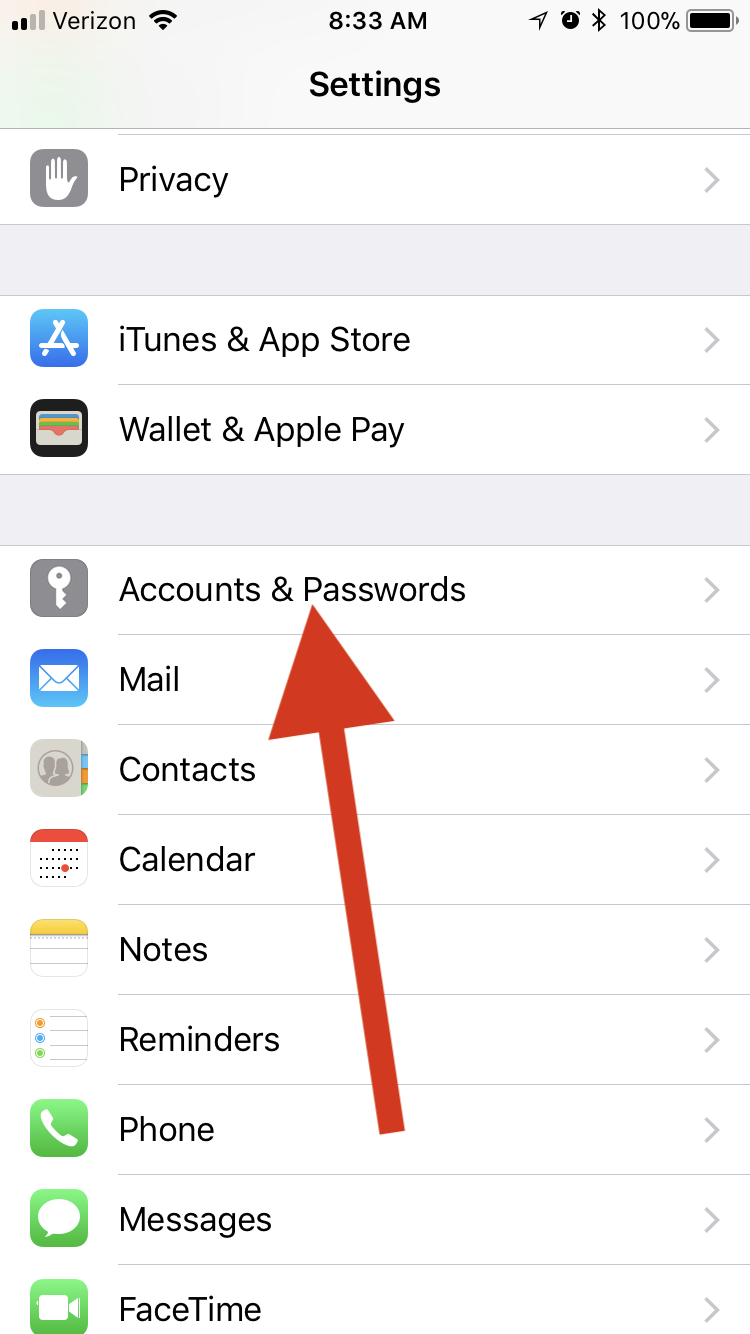
Task: Open Messages settings
Action: (374, 1220)
